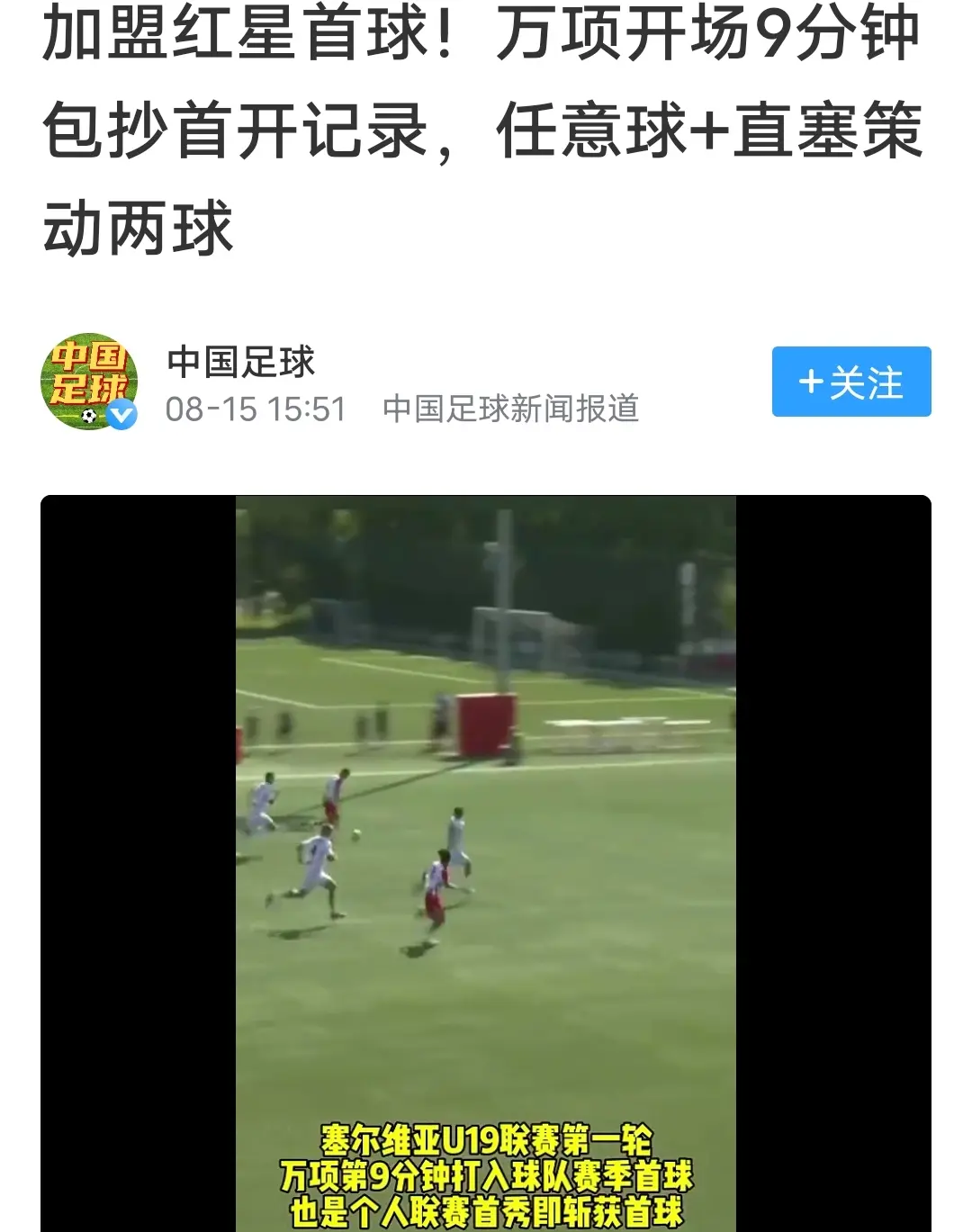Play the Serbia U19 league video
The image size is (972, 1232).
(486, 863)
